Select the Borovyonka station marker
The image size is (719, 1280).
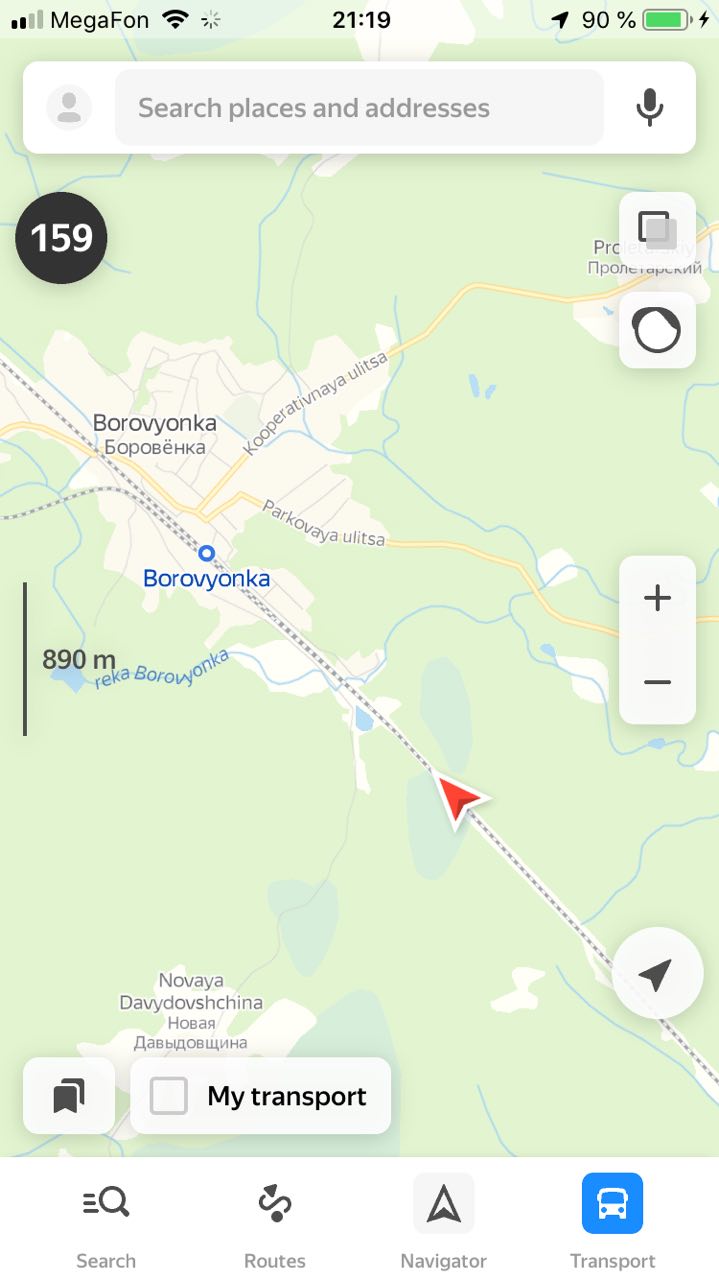coord(207,553)
